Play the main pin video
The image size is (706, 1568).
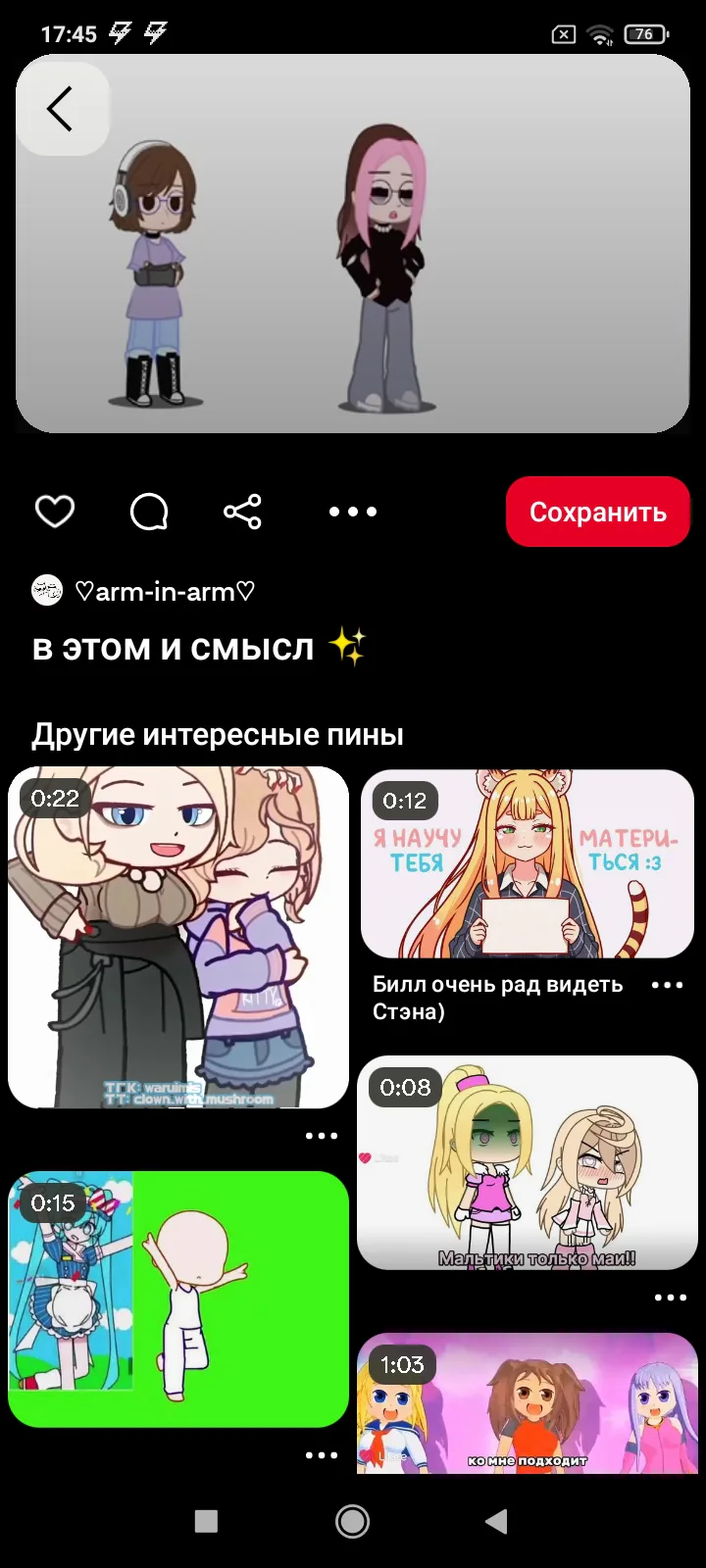353,245
